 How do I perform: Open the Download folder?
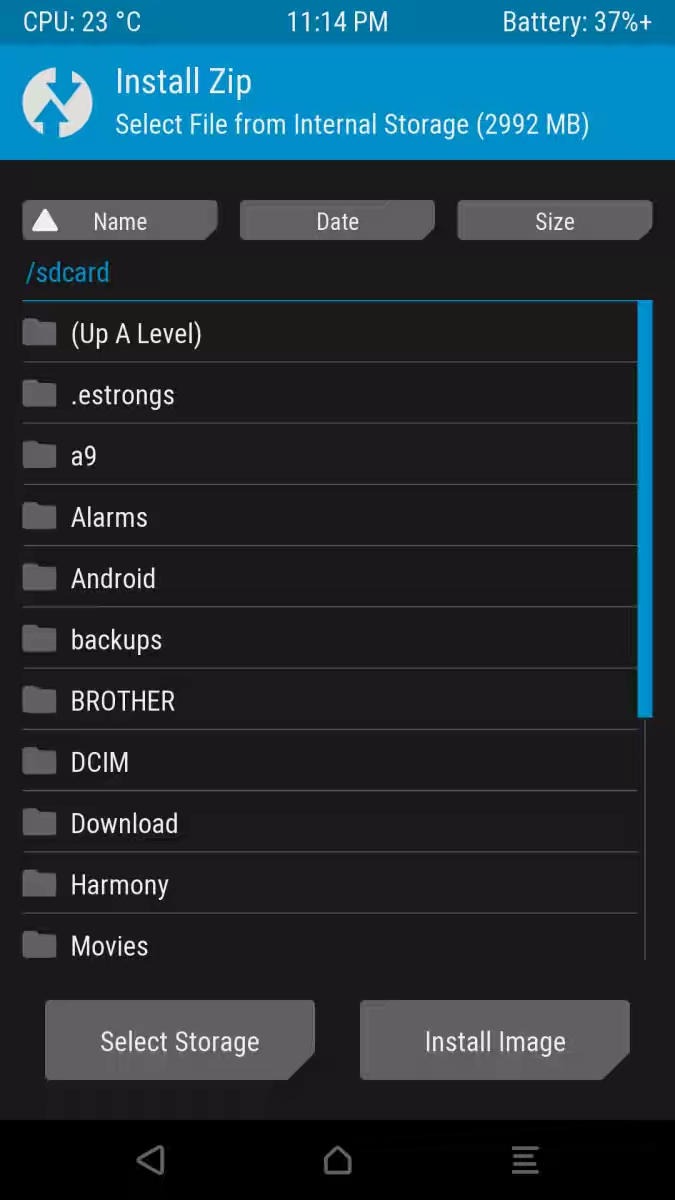click(124, 823)
